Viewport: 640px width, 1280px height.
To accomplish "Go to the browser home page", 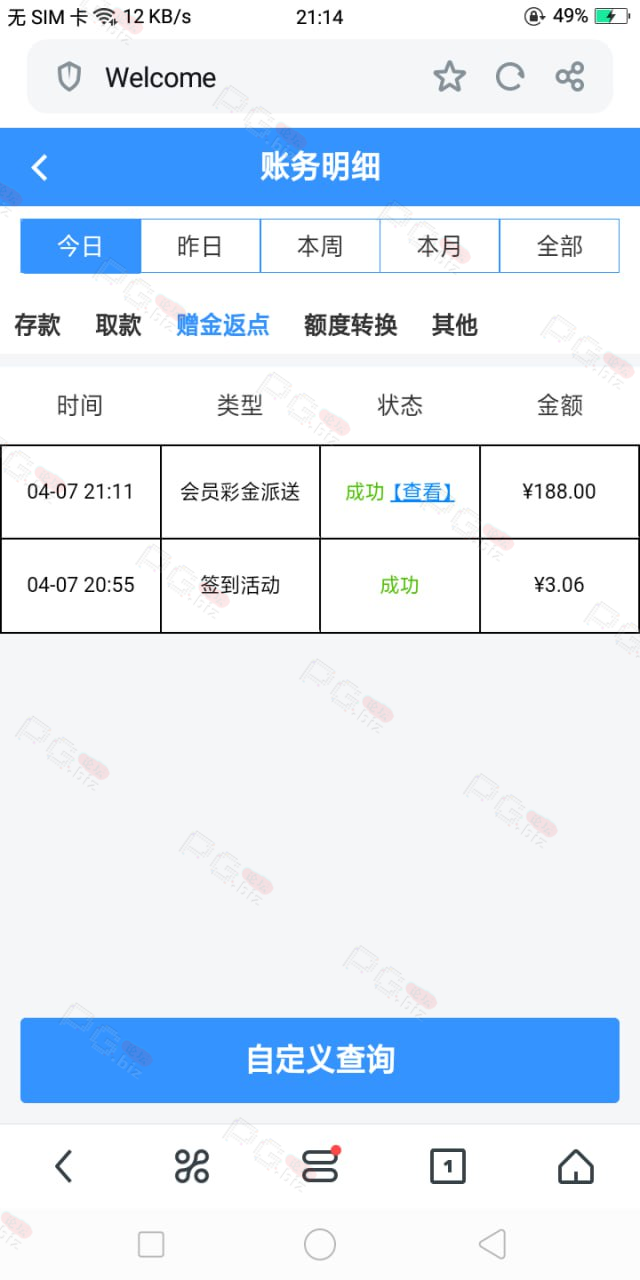I will click(x=575, y=1166).
